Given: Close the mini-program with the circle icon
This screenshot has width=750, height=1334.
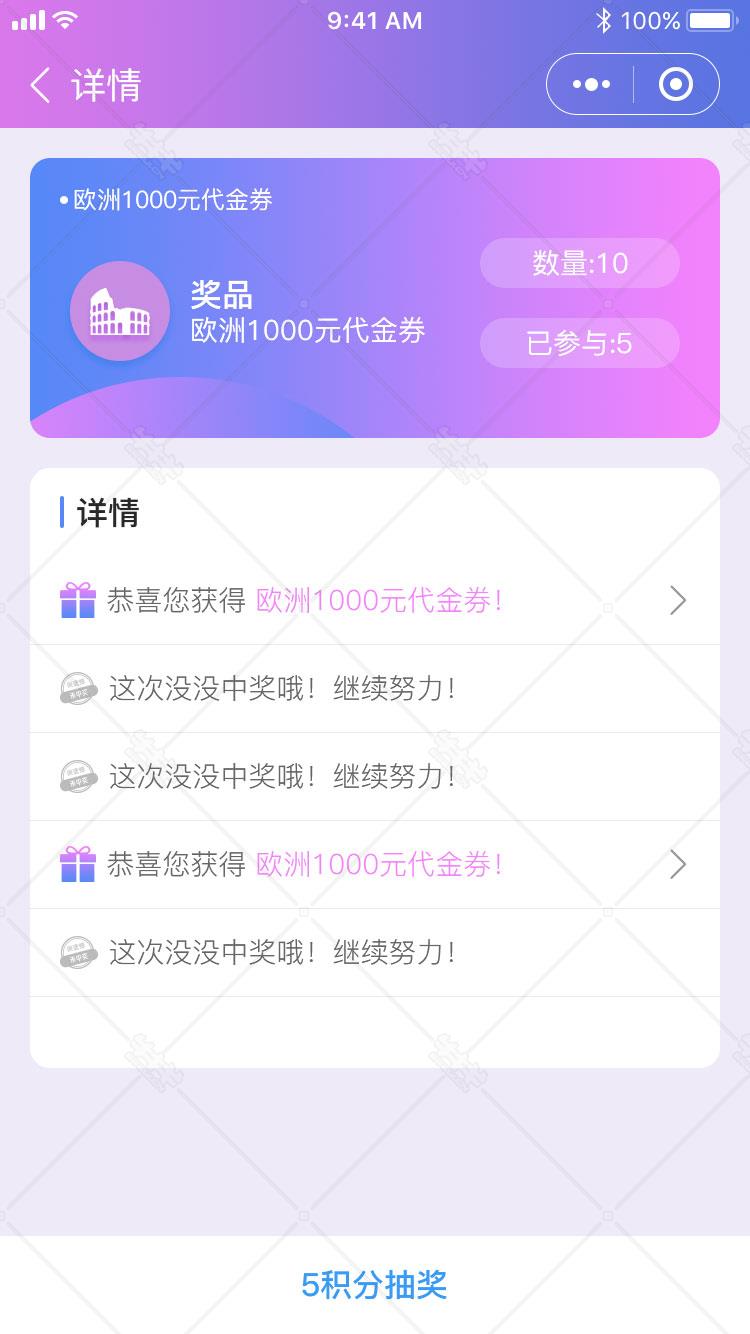Looking at the screenshot, I should 676,85.
